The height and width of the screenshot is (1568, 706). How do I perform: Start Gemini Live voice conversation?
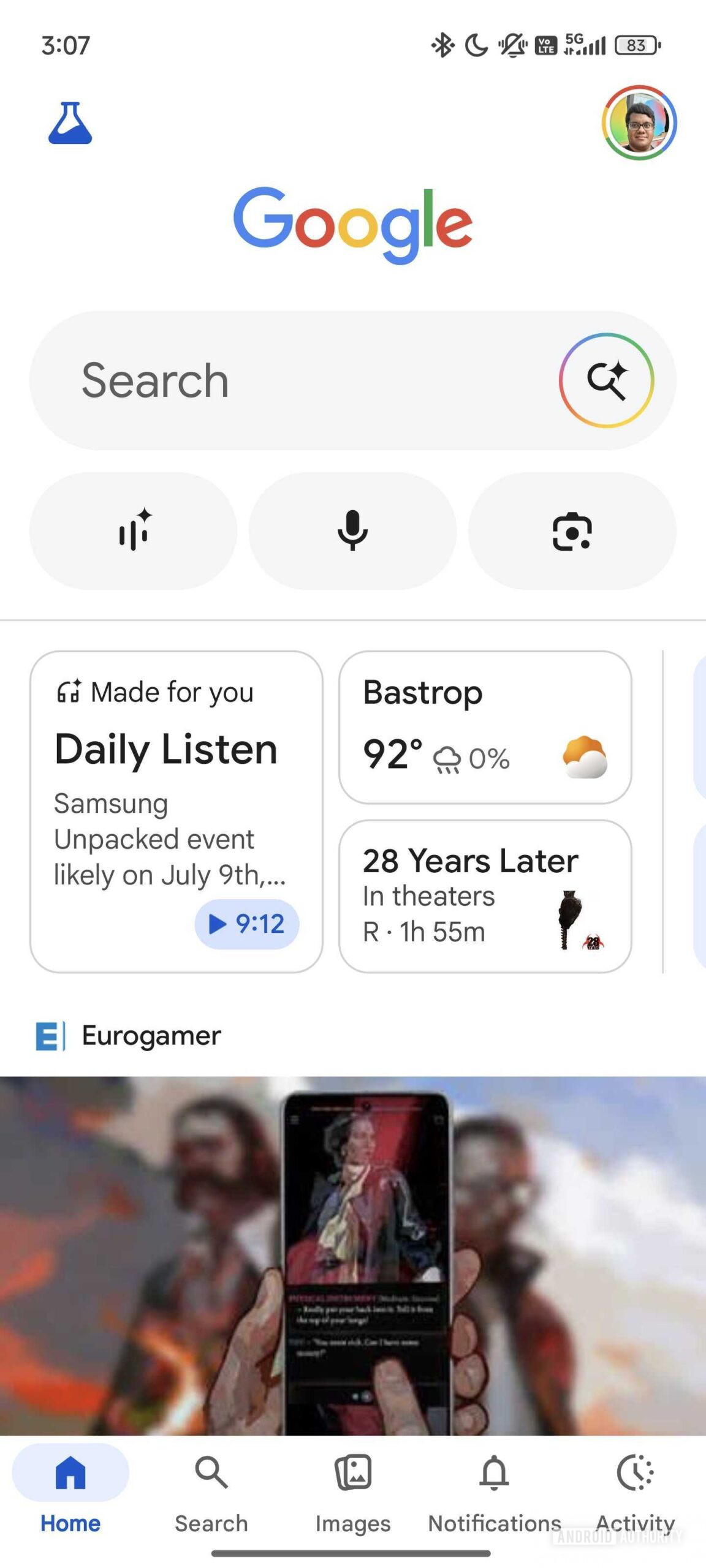tap(134, 530)
